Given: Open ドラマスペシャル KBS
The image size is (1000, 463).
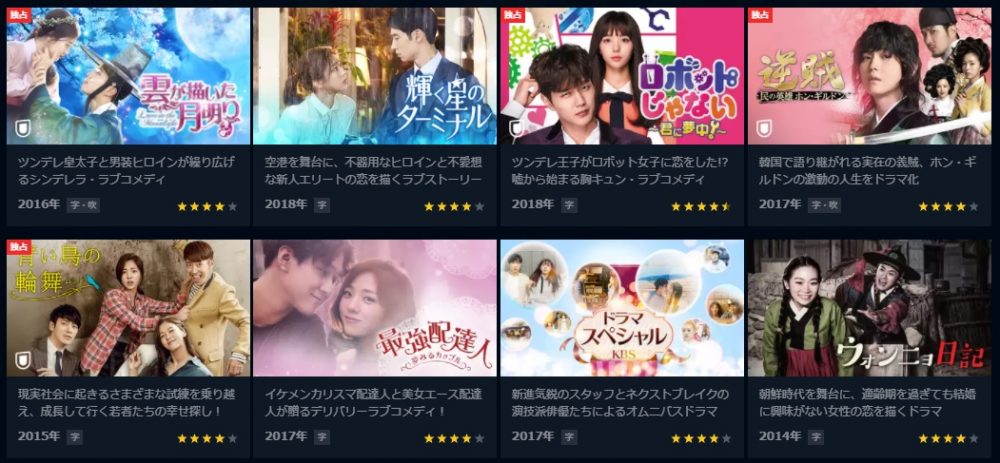Looking at the screenshot, I should 621,307.
